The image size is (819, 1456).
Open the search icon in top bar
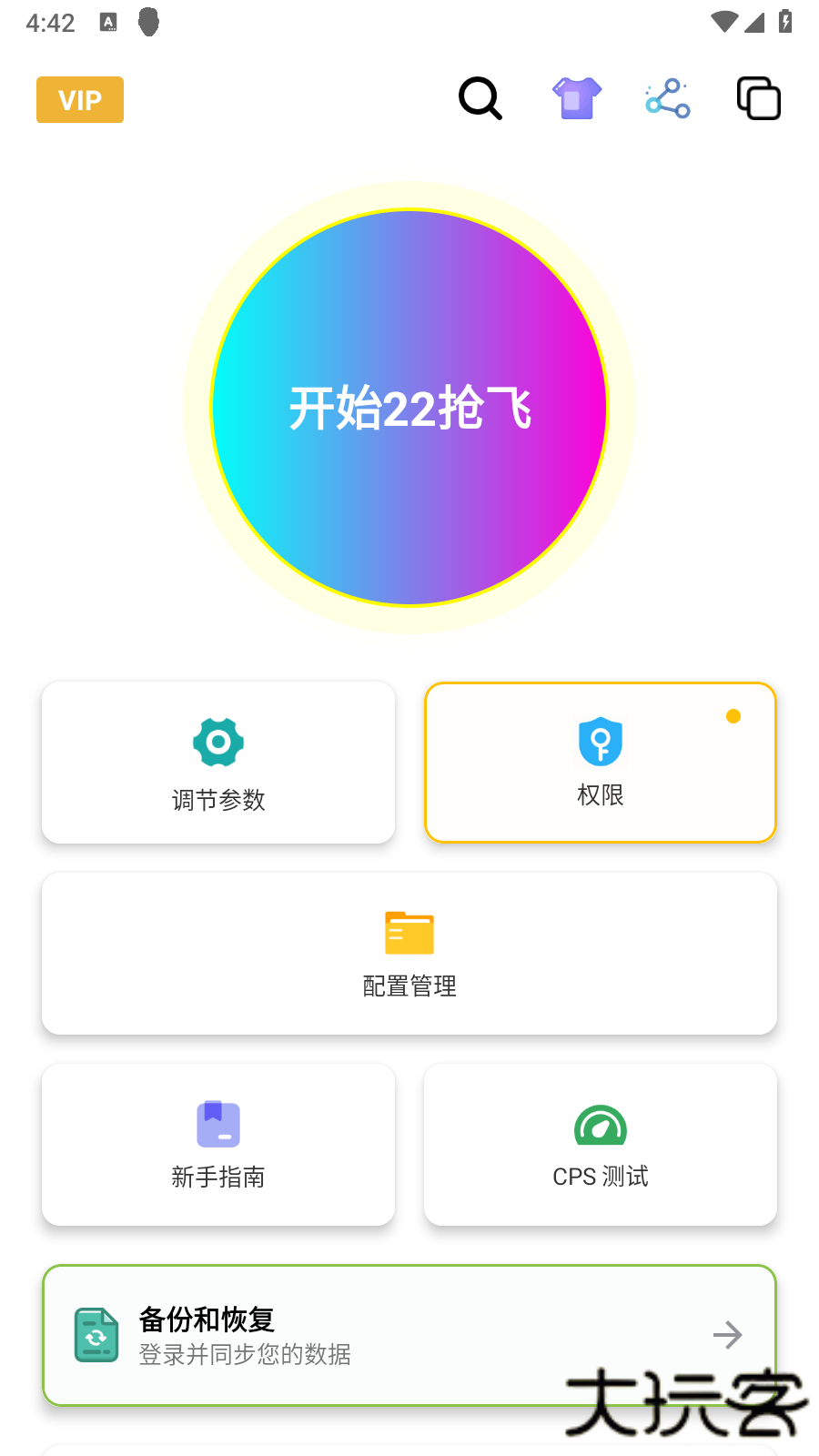coord(480,99)
